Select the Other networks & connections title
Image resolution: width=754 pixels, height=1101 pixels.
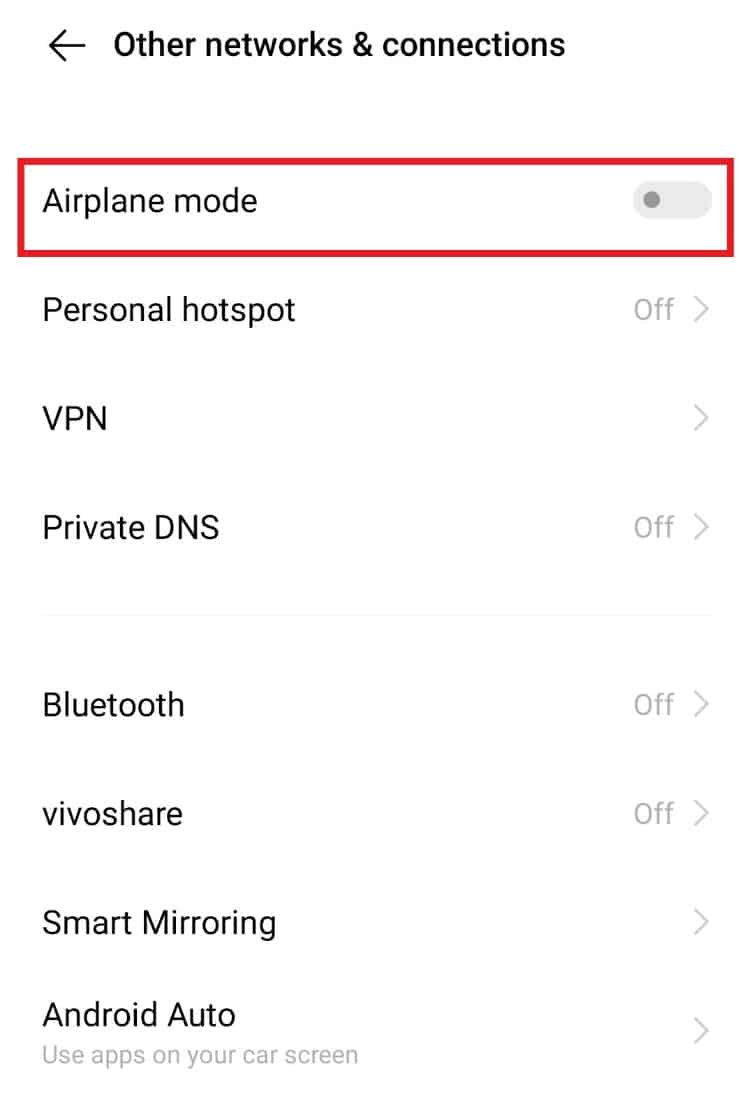pyautogui.click(x=339, y=44)
